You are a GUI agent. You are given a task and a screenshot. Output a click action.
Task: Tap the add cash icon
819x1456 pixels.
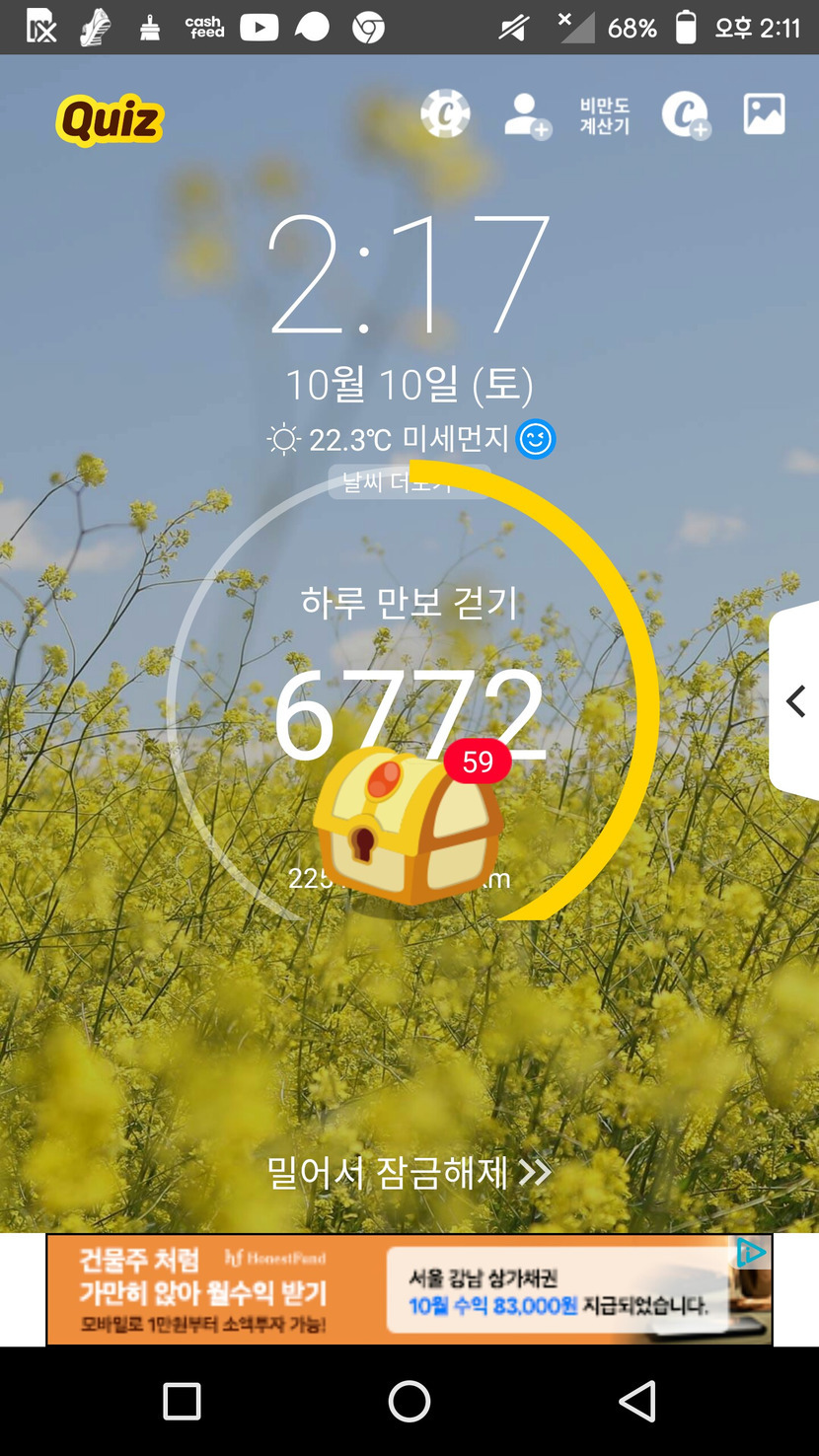point(685,115)
